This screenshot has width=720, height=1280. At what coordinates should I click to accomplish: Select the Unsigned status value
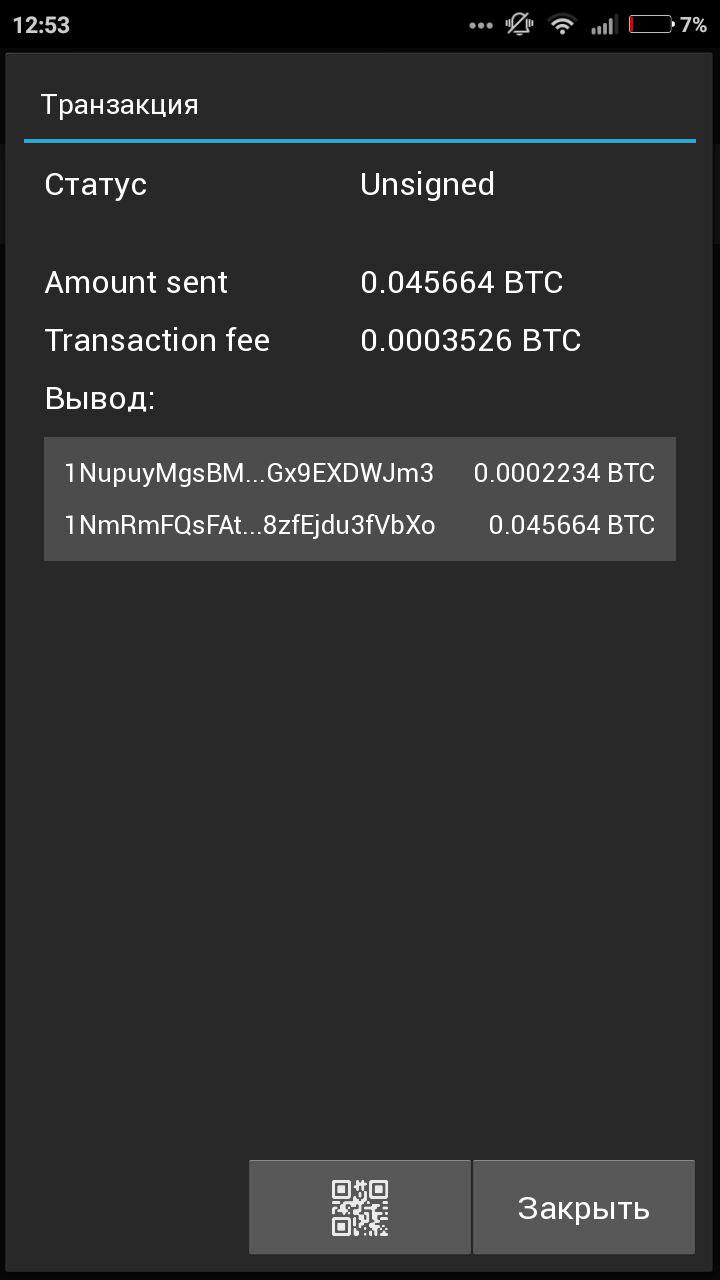point(427,184)
